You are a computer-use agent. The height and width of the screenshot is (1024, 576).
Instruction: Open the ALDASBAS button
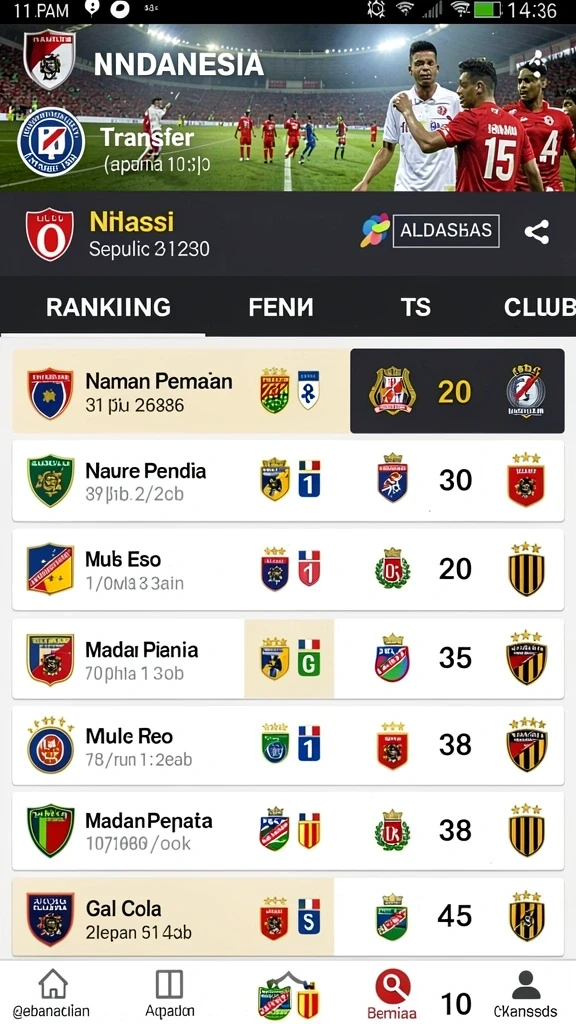click(x=446, y=231)
